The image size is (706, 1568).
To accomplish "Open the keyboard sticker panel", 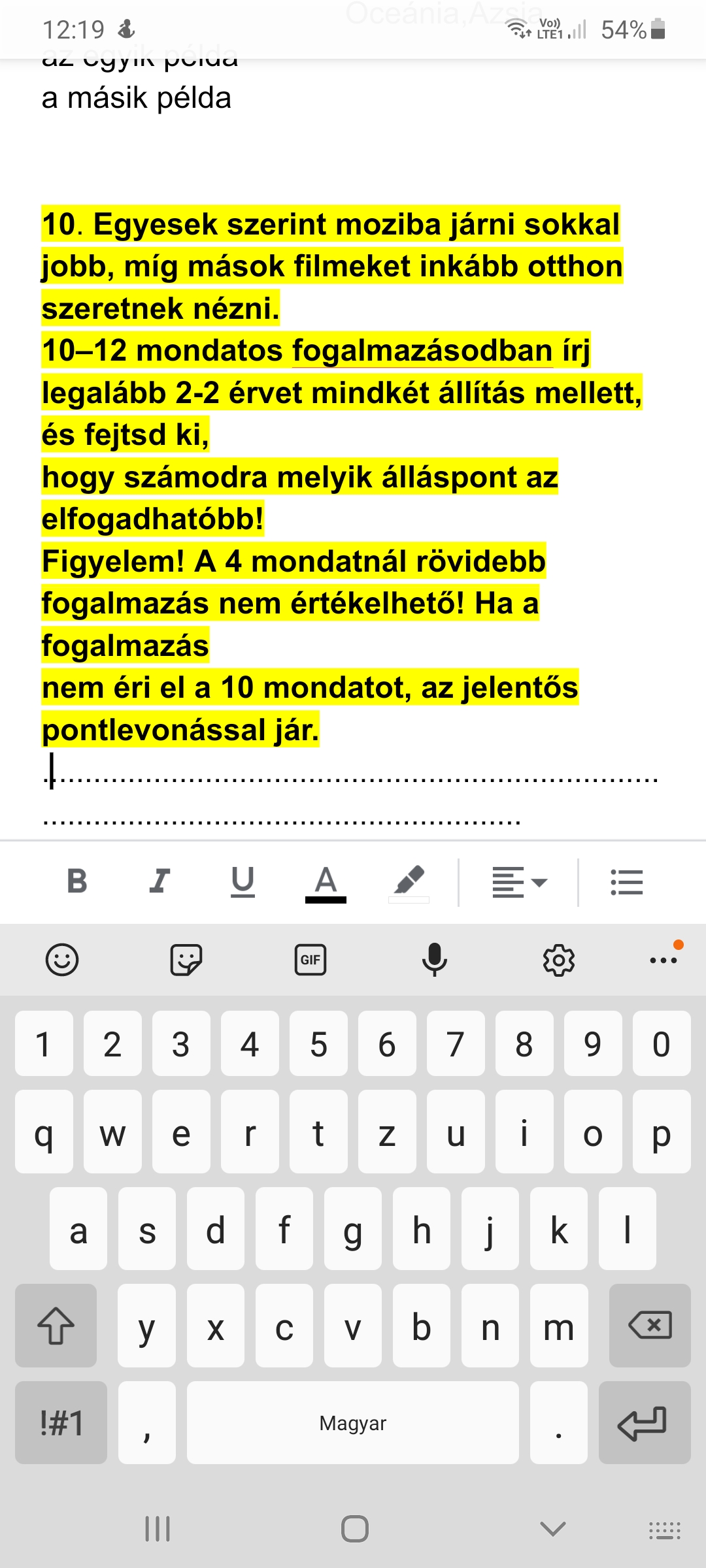I will [x=186, y=960].
